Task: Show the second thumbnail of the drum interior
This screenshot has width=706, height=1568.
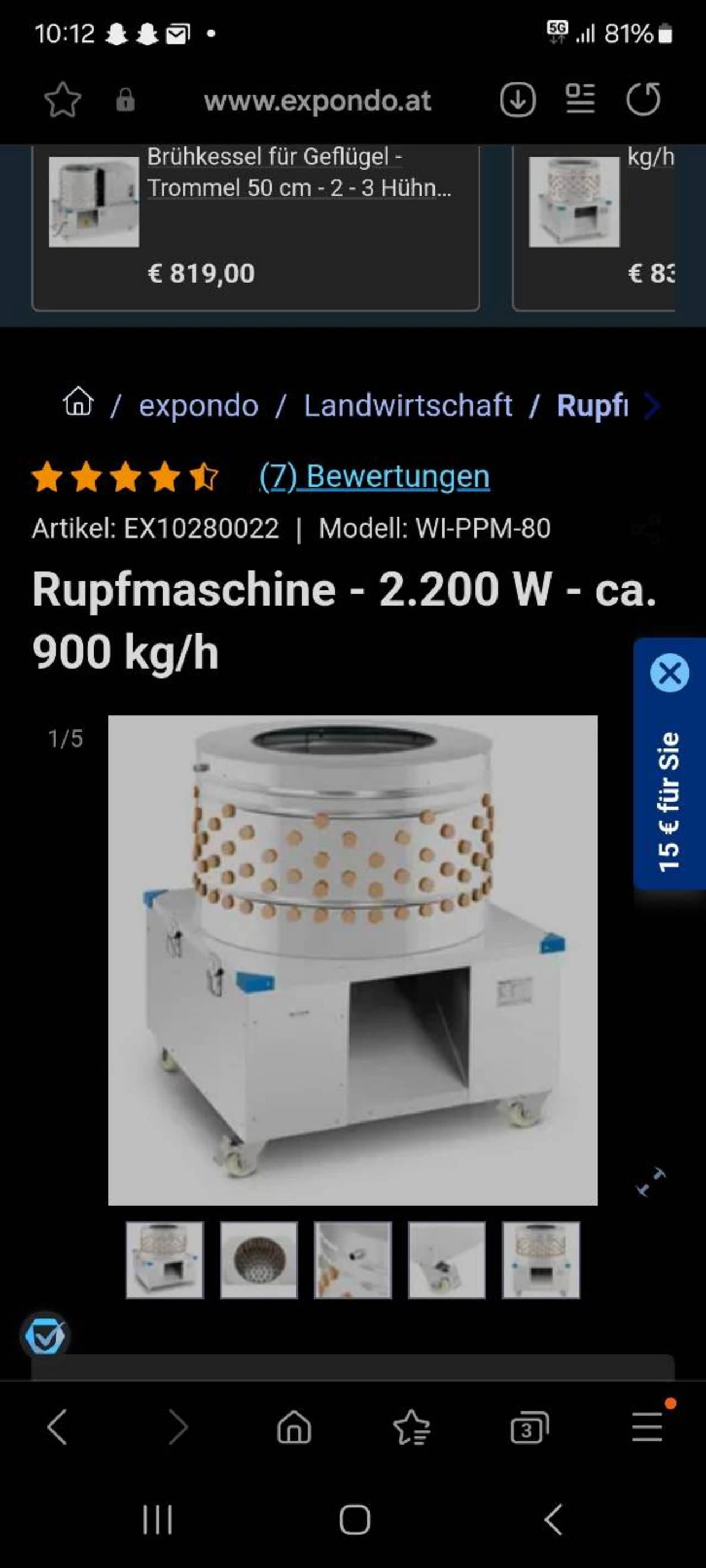Action: point(259,1260)
